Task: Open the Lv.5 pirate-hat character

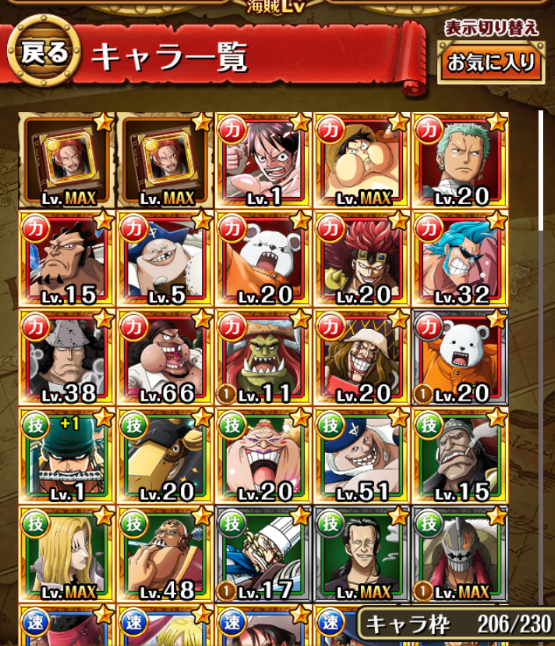Action: [x=165, y=259]
